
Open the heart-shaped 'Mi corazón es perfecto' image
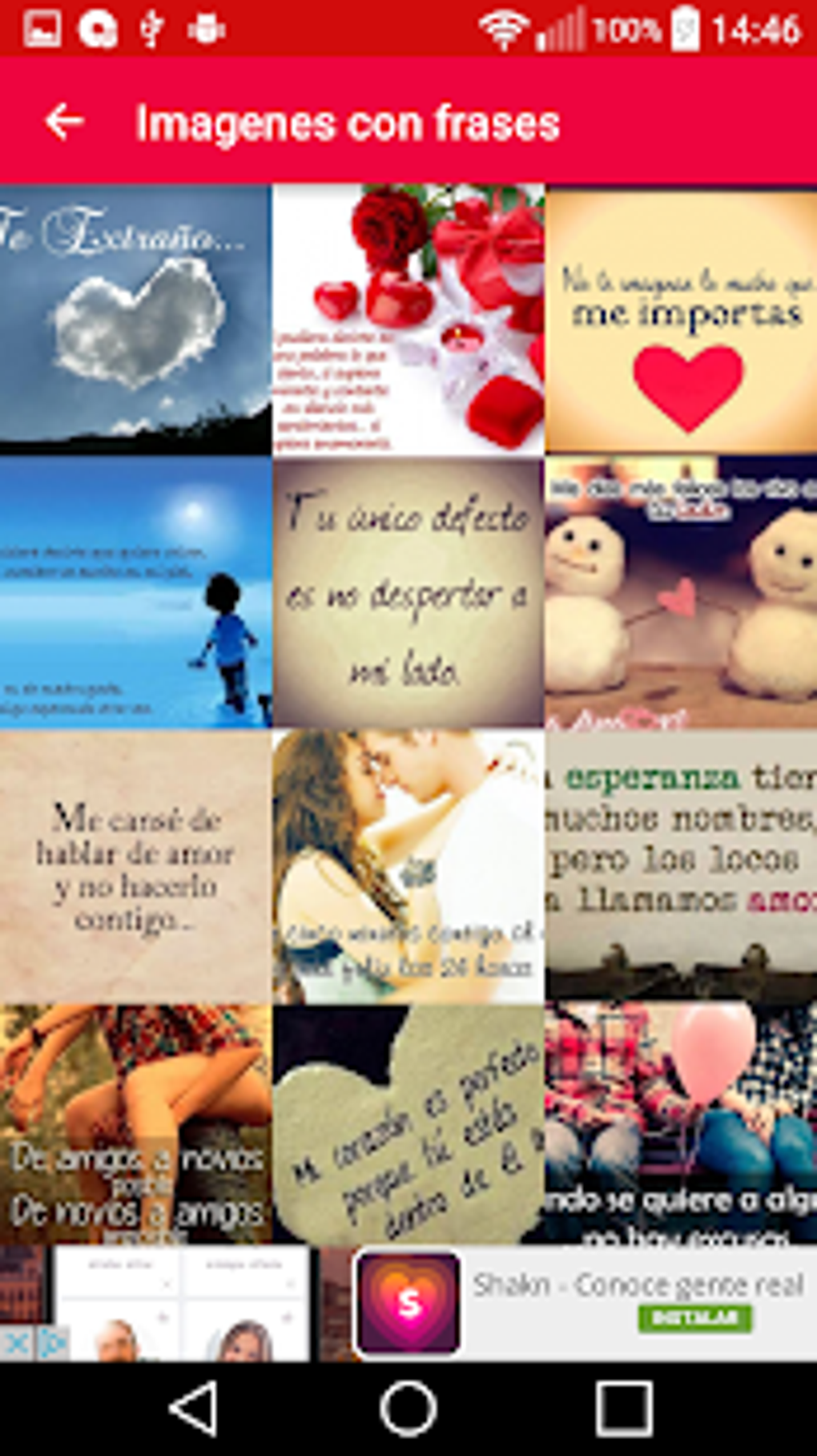click(408, 1123)
